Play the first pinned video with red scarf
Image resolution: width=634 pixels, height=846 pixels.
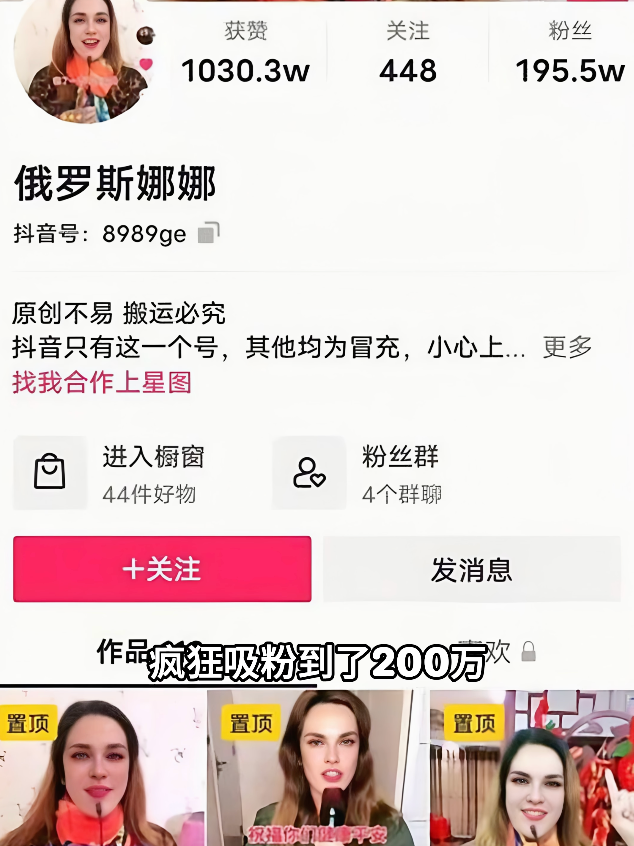(x=101, y=772)
